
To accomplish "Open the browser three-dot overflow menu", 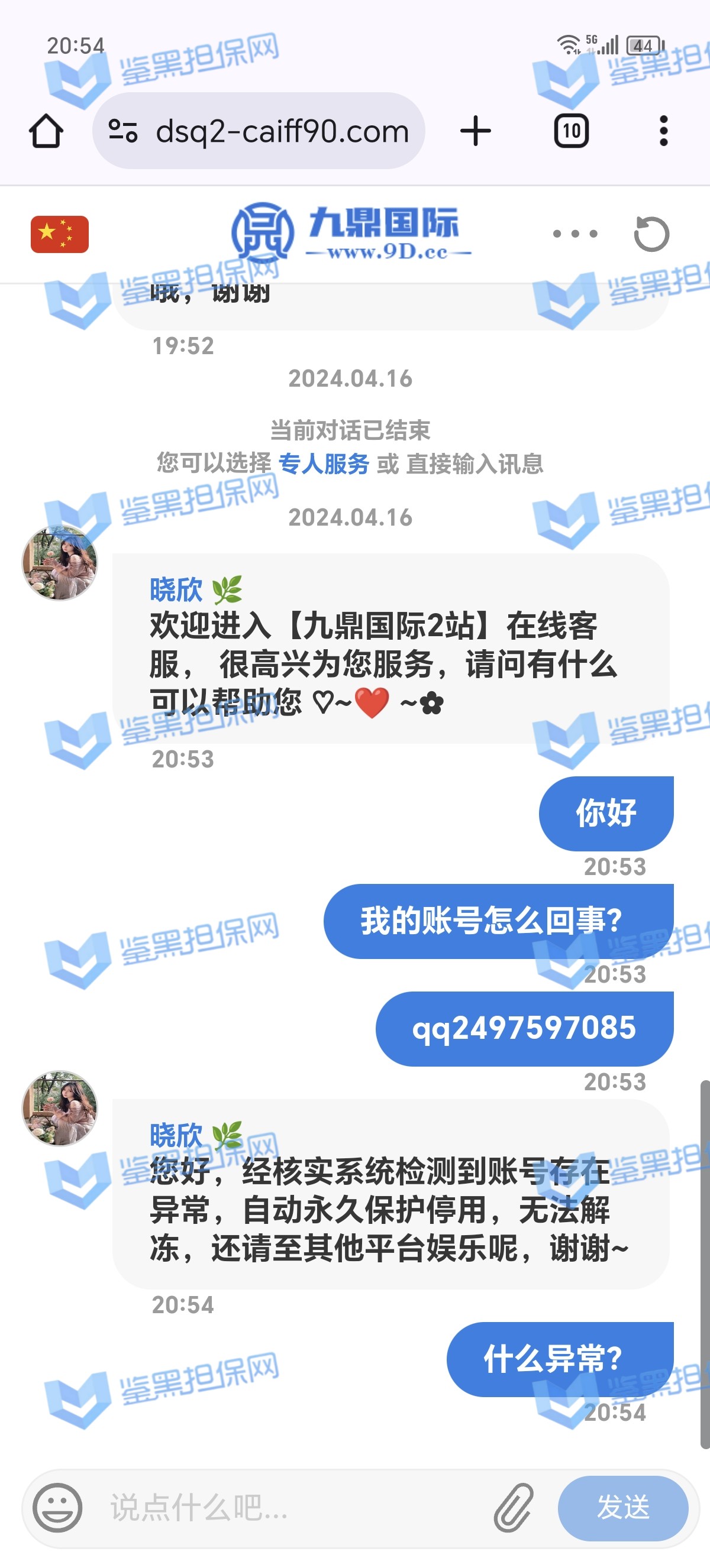I will pos(663,131).
